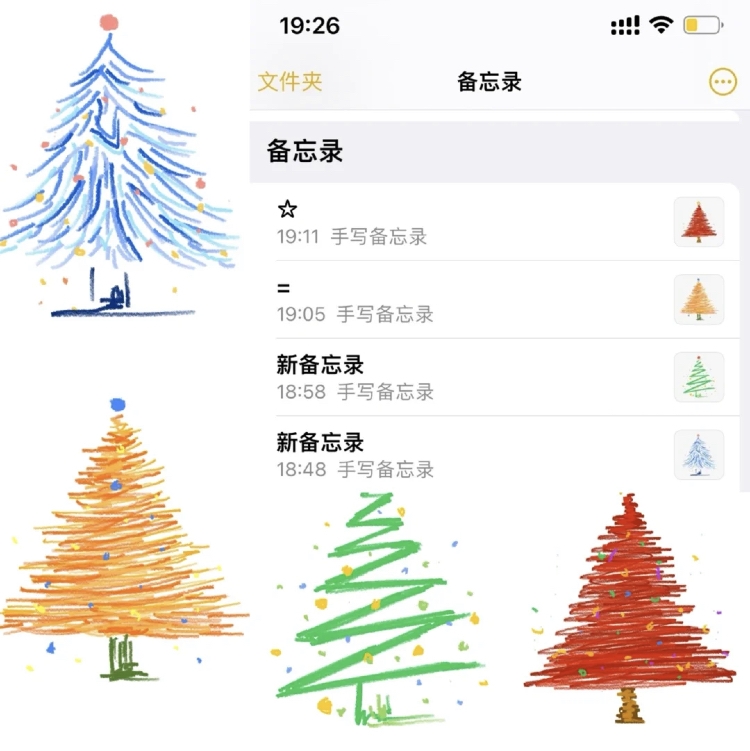The width and height of the screenshot is (750, 751).
Task: Tap the blue tree thumbnail of the 18:48 note
Action: click(x=700, y=455)
